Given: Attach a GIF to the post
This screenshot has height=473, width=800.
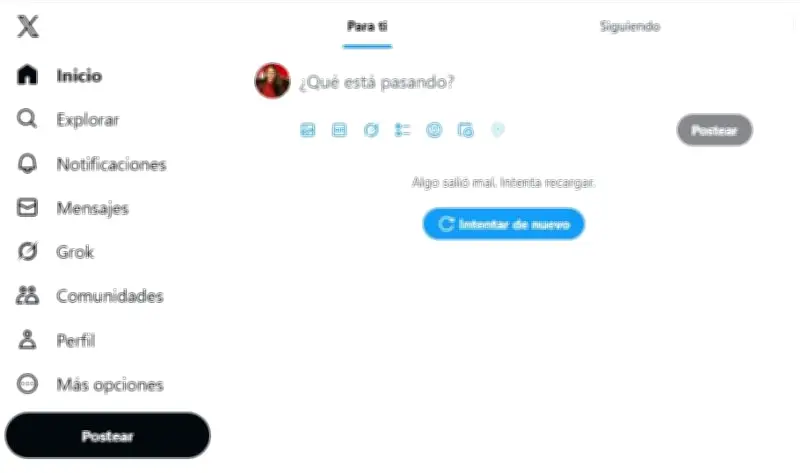Looking at the screenshot, I should [339, 130].
